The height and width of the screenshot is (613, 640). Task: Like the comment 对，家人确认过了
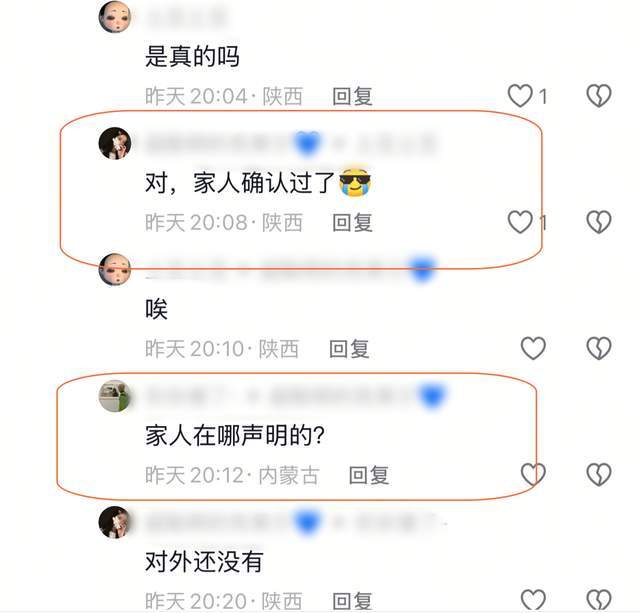click(521, 222)
